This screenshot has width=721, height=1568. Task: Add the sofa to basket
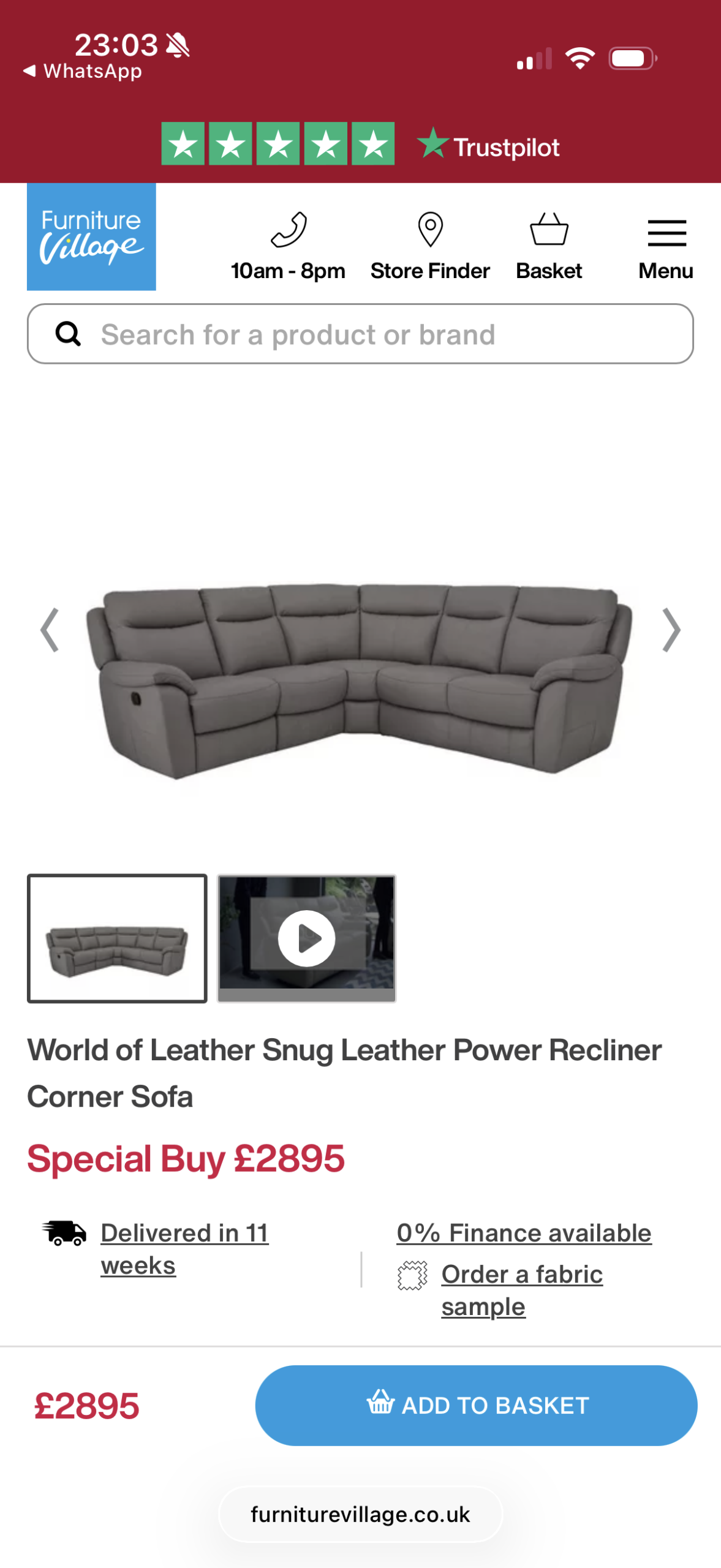click(x=476, y=1404)
